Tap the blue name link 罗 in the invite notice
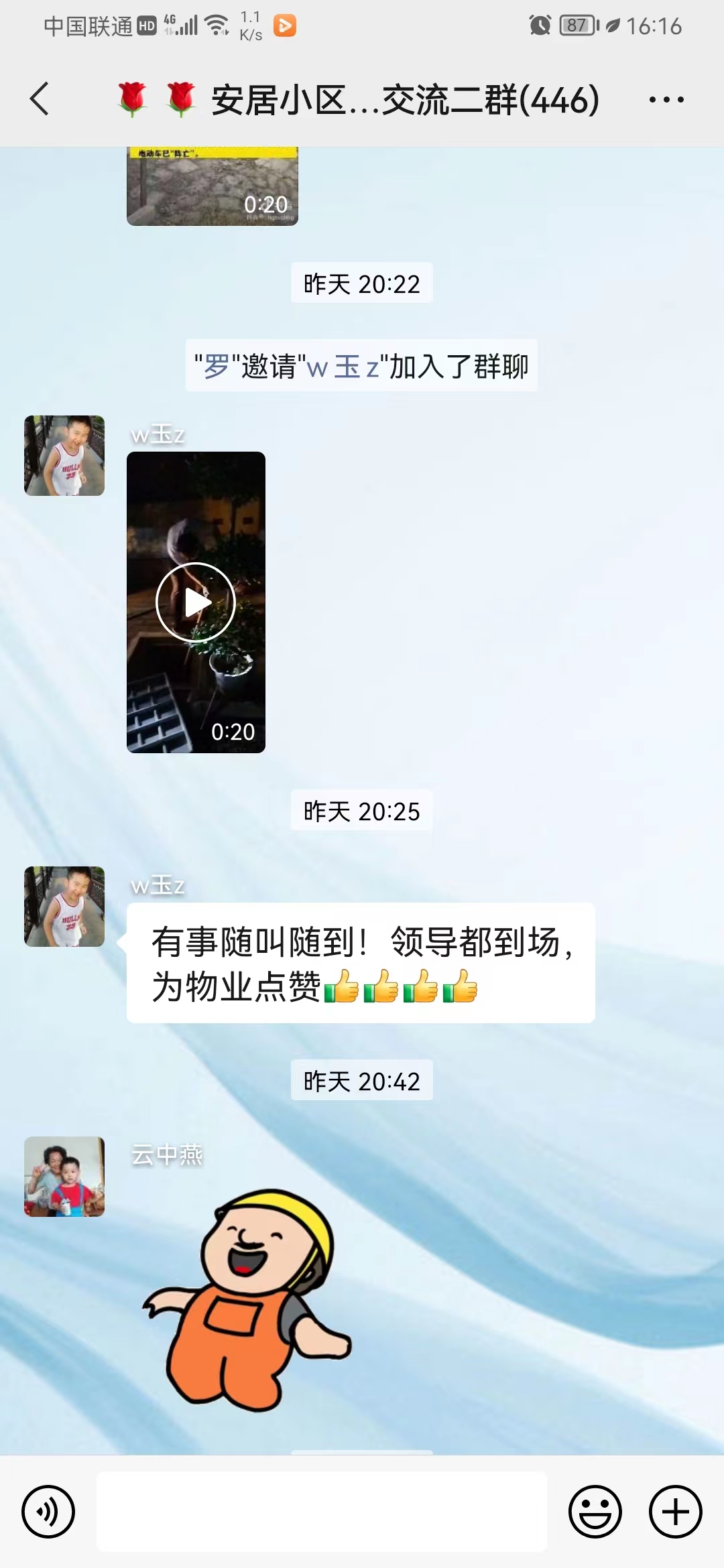 coord(216,367)
